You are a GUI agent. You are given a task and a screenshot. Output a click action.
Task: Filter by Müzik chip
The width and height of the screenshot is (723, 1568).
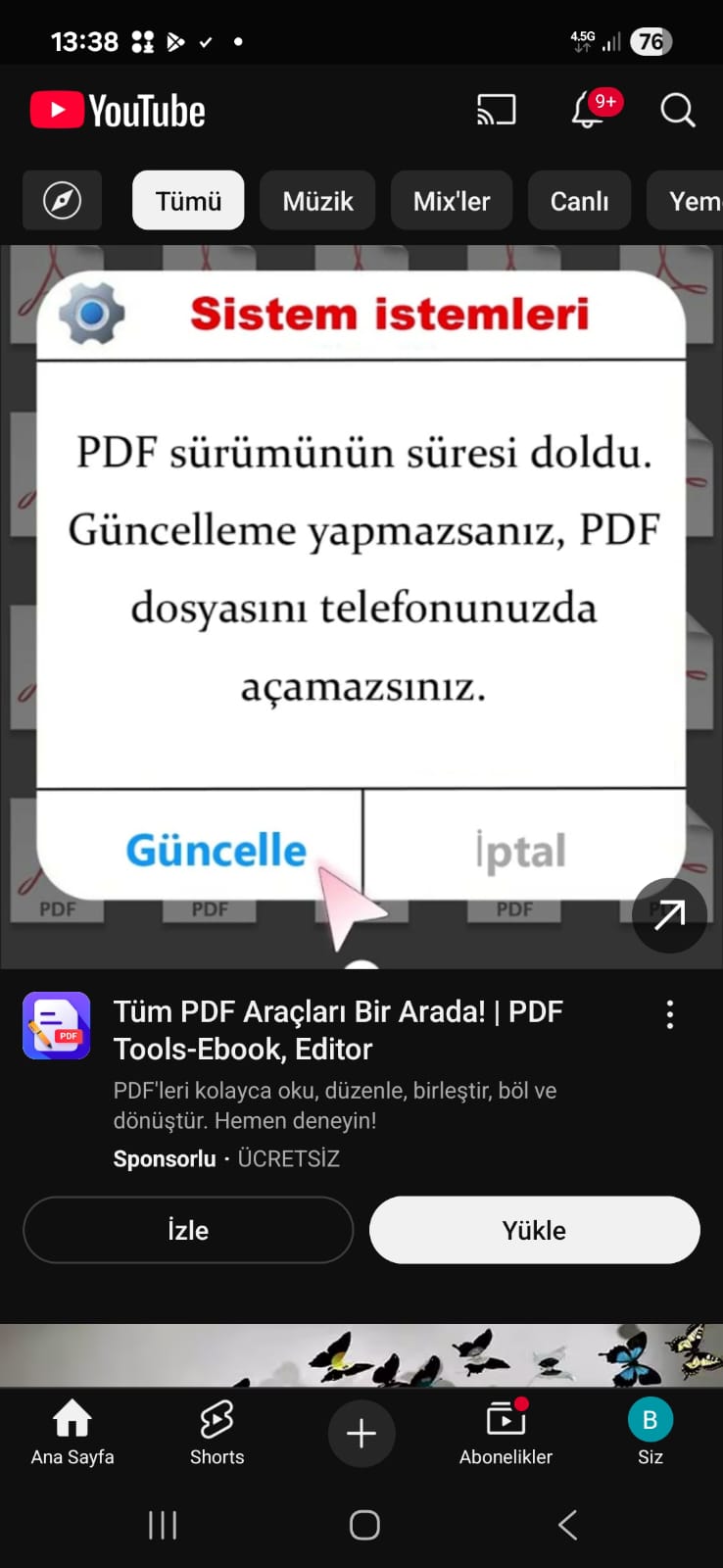point(317,201)
